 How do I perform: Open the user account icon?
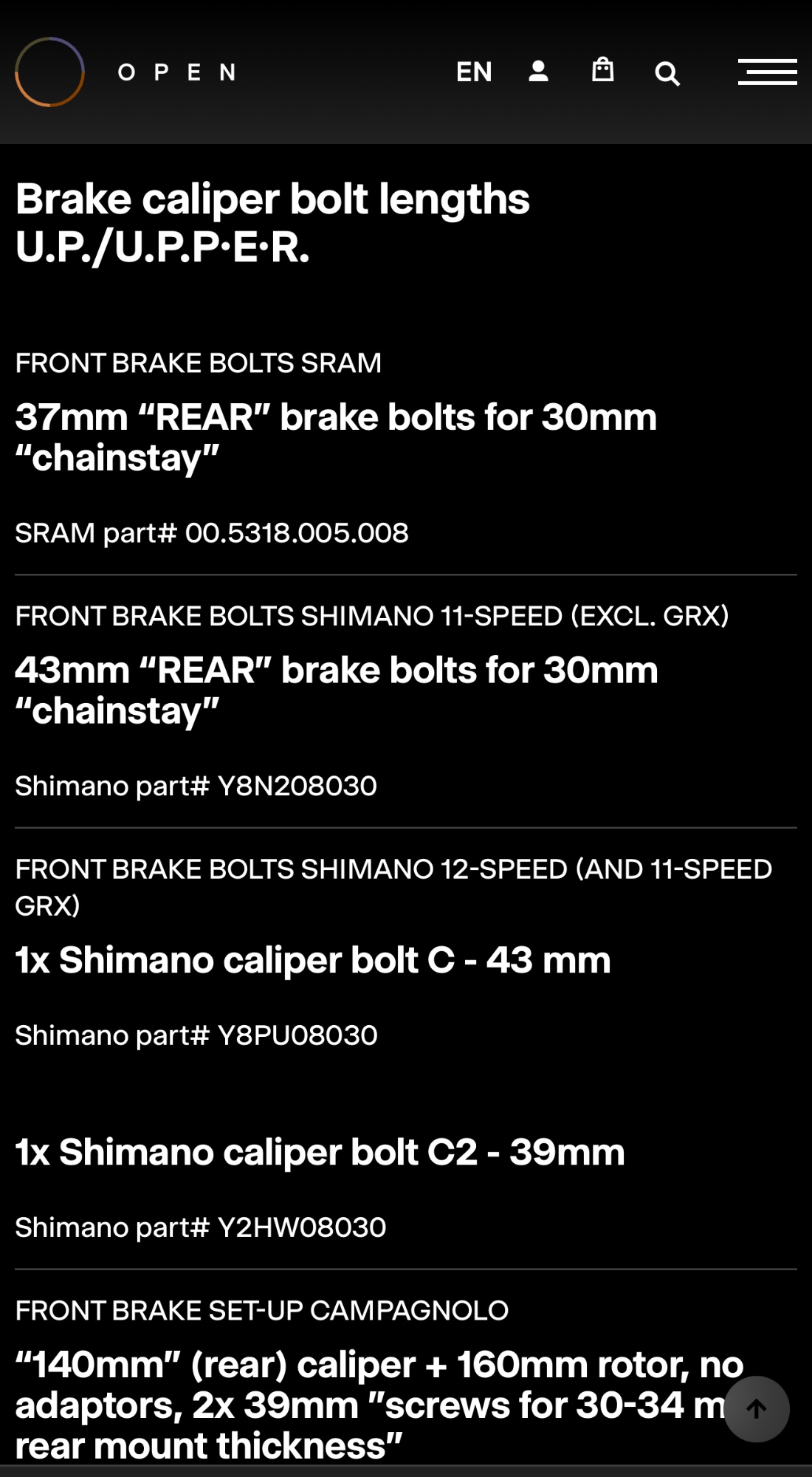coord(539,72)
